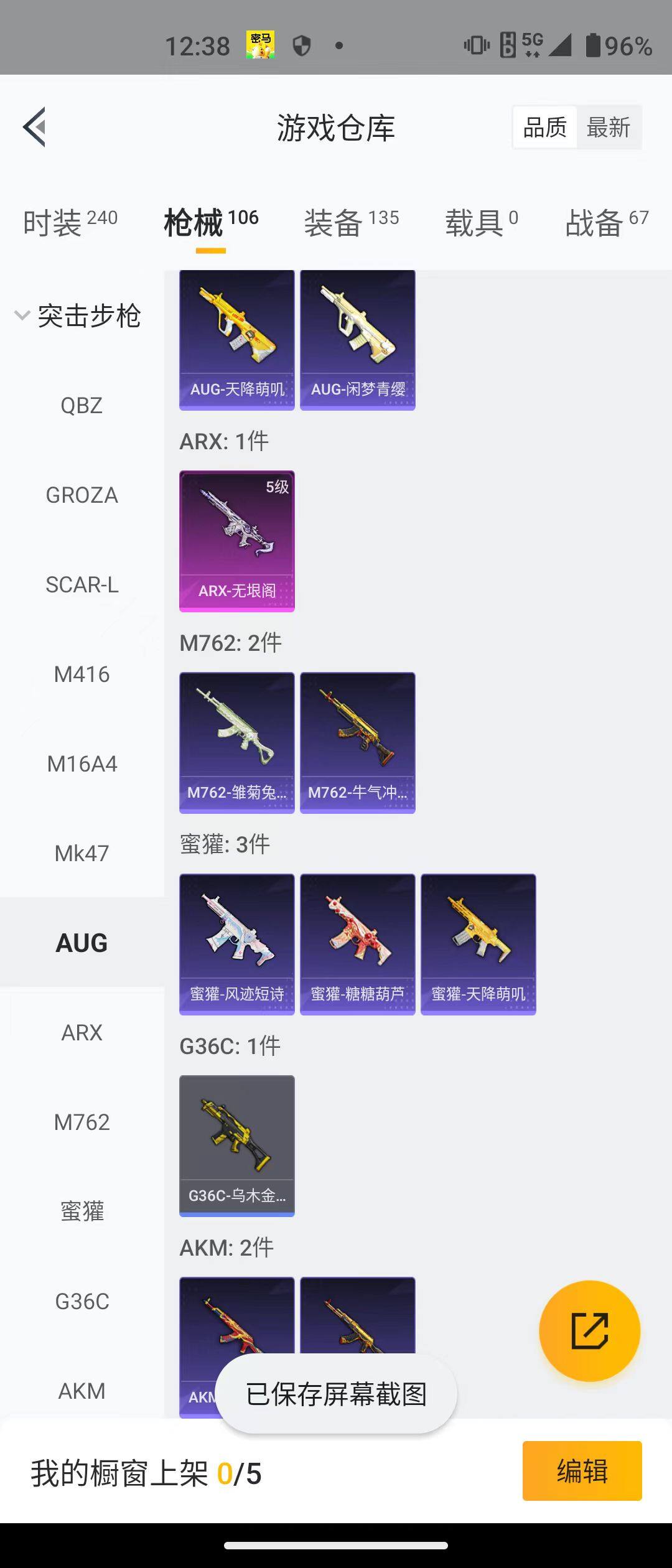Tap the 编辑 button
Viewport: 672px width, 1568px height.
582,1471
